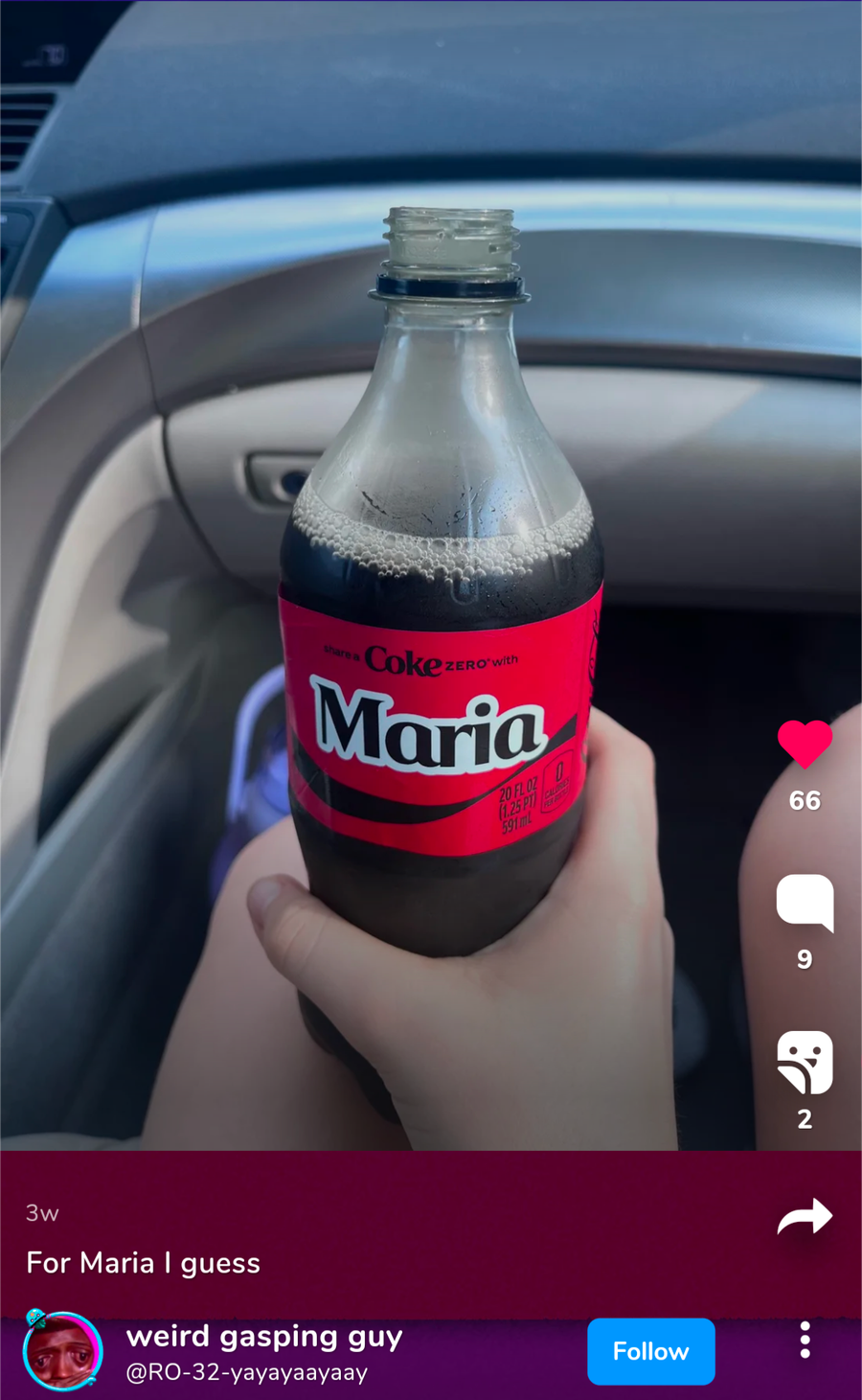Follow weird gasping guy

pyautogui.click(x=651, y=1351)
